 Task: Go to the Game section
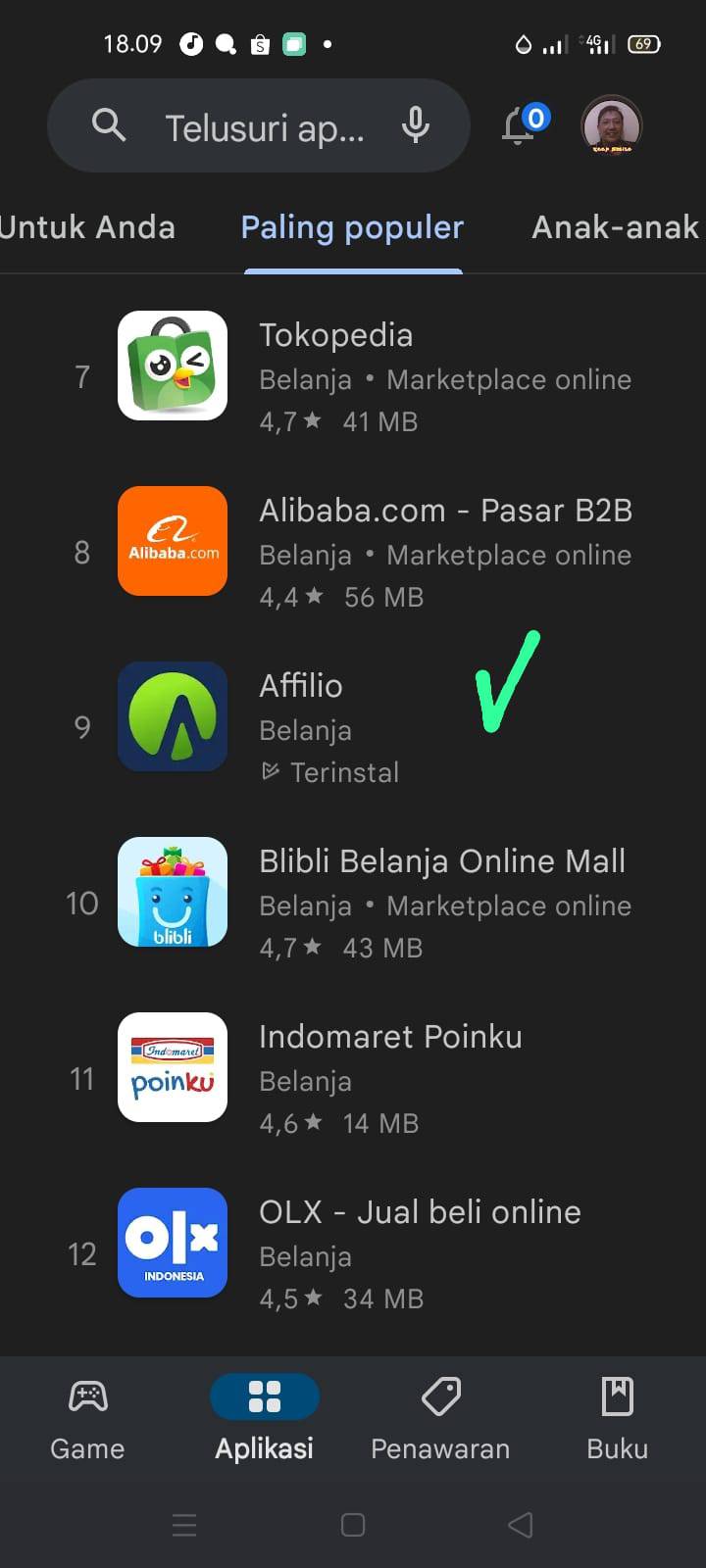click(x=88, y=1419)
